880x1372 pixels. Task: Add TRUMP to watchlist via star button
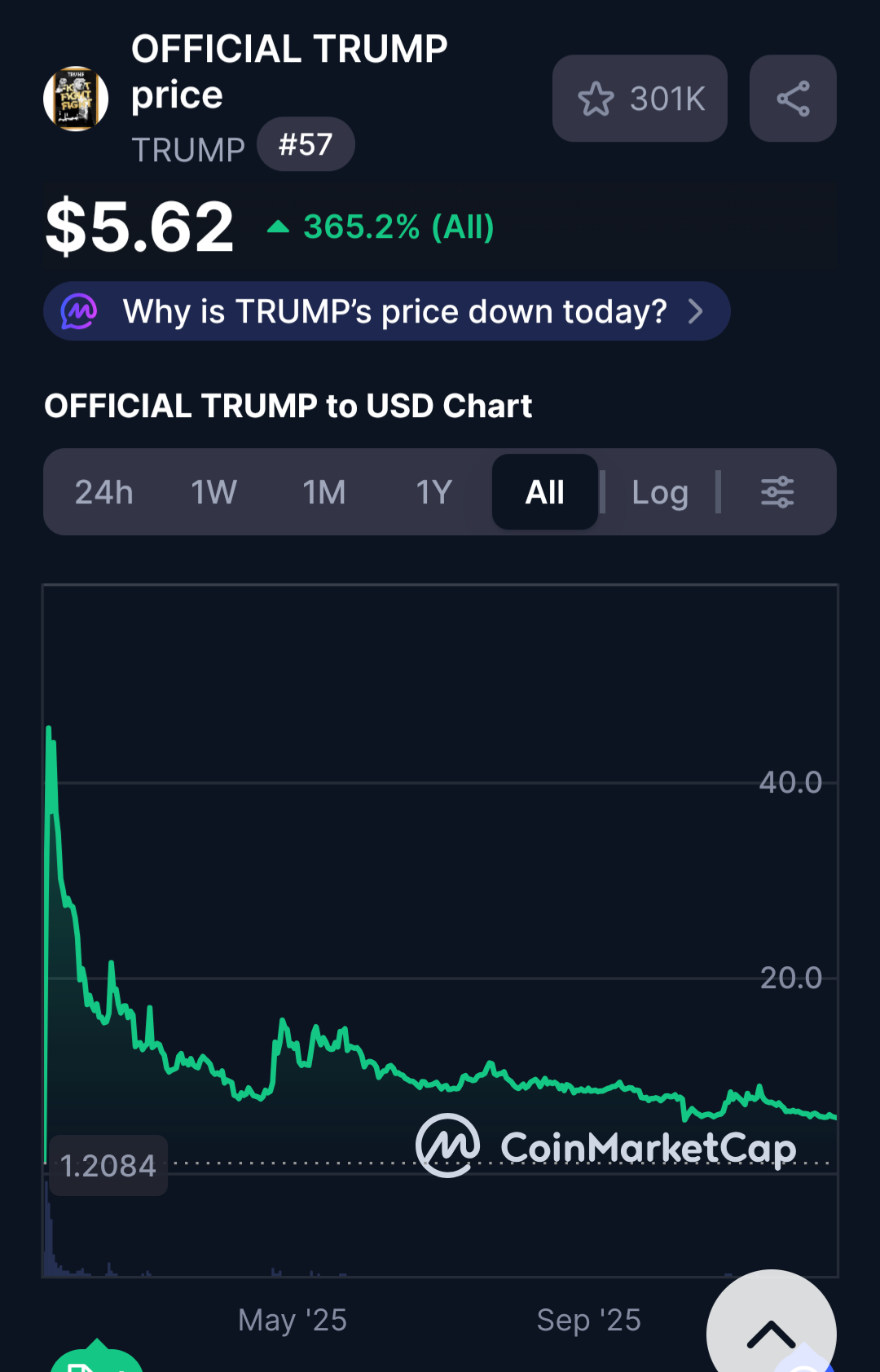click(640, 99)
